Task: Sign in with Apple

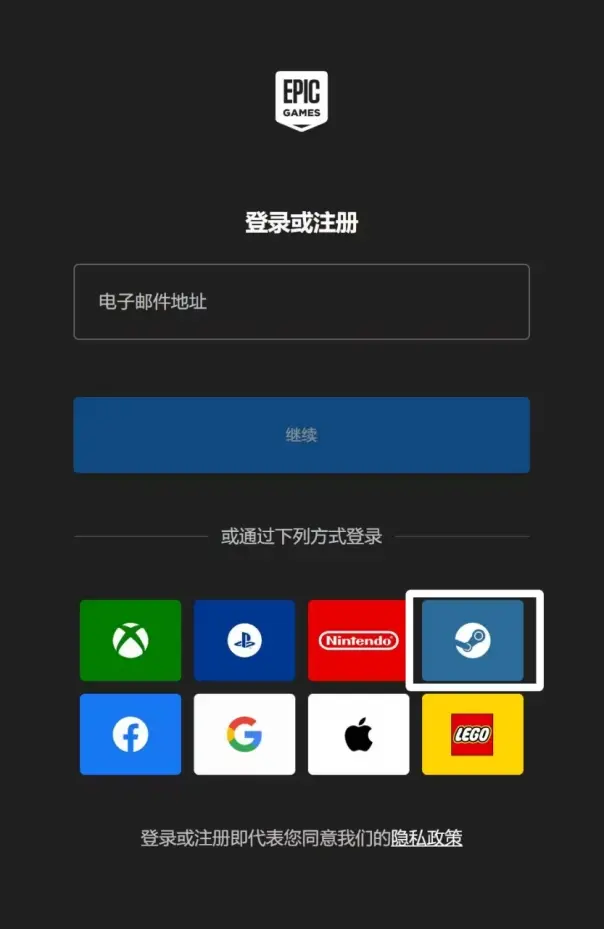Action: (358, 734)
